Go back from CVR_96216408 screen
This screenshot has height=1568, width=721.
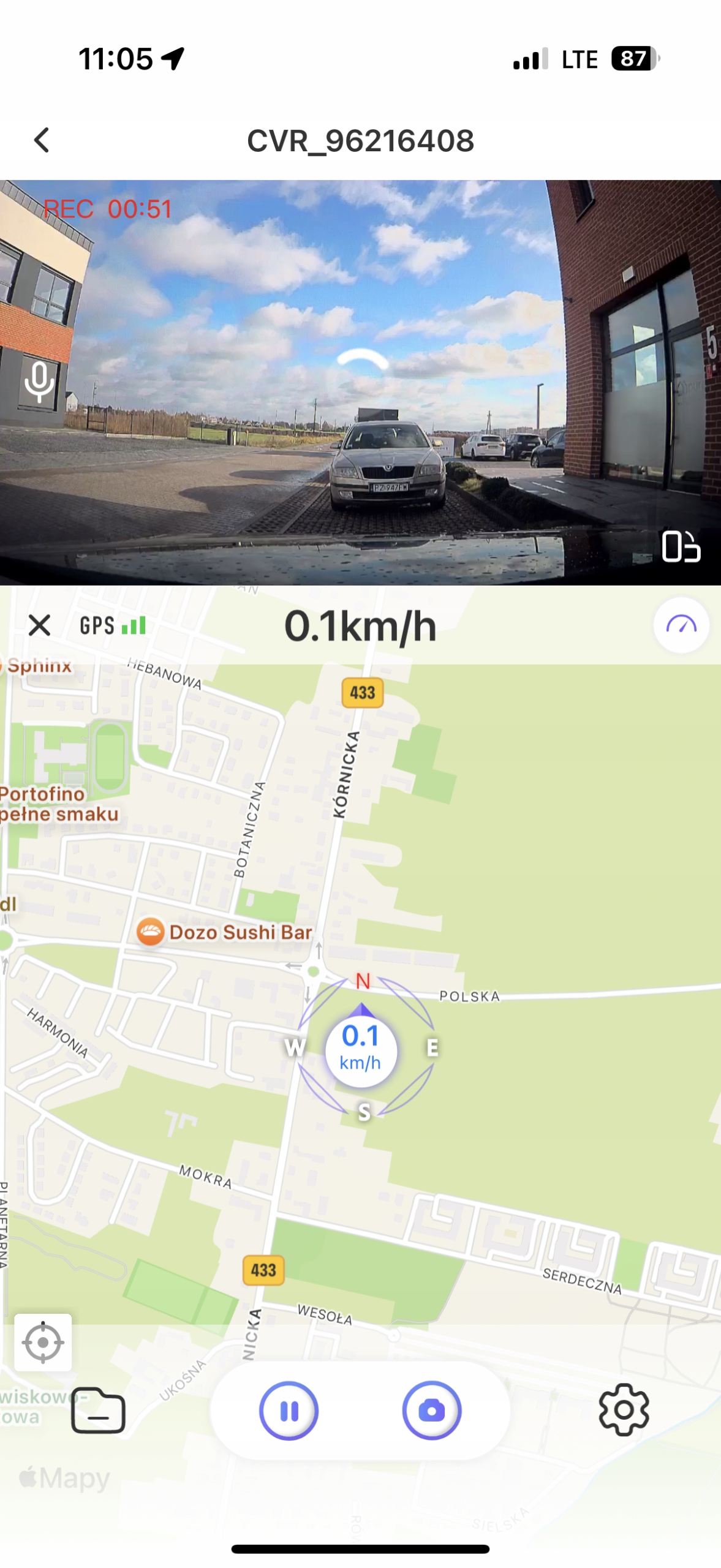point(42,140)
